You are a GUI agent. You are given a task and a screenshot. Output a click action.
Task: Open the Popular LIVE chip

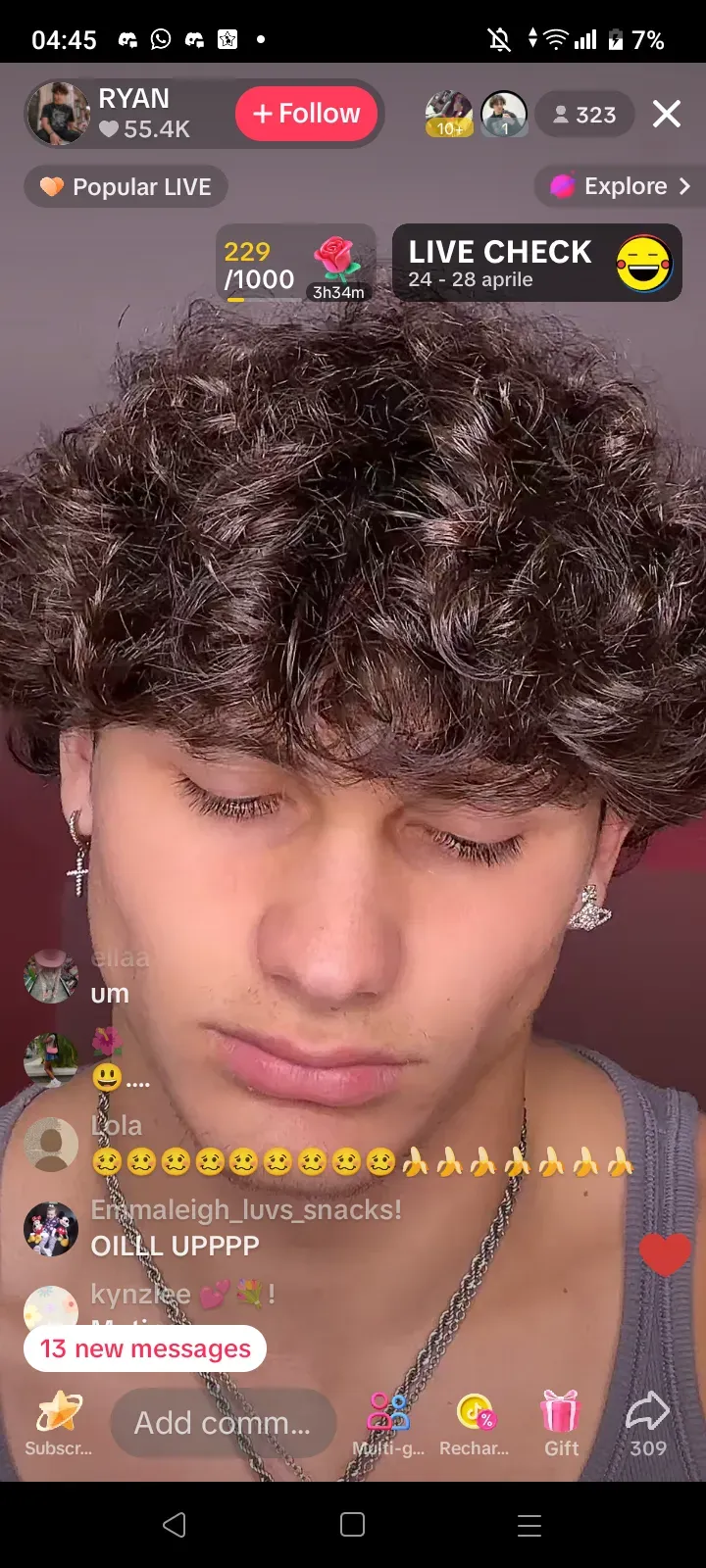tap(126, 186)
